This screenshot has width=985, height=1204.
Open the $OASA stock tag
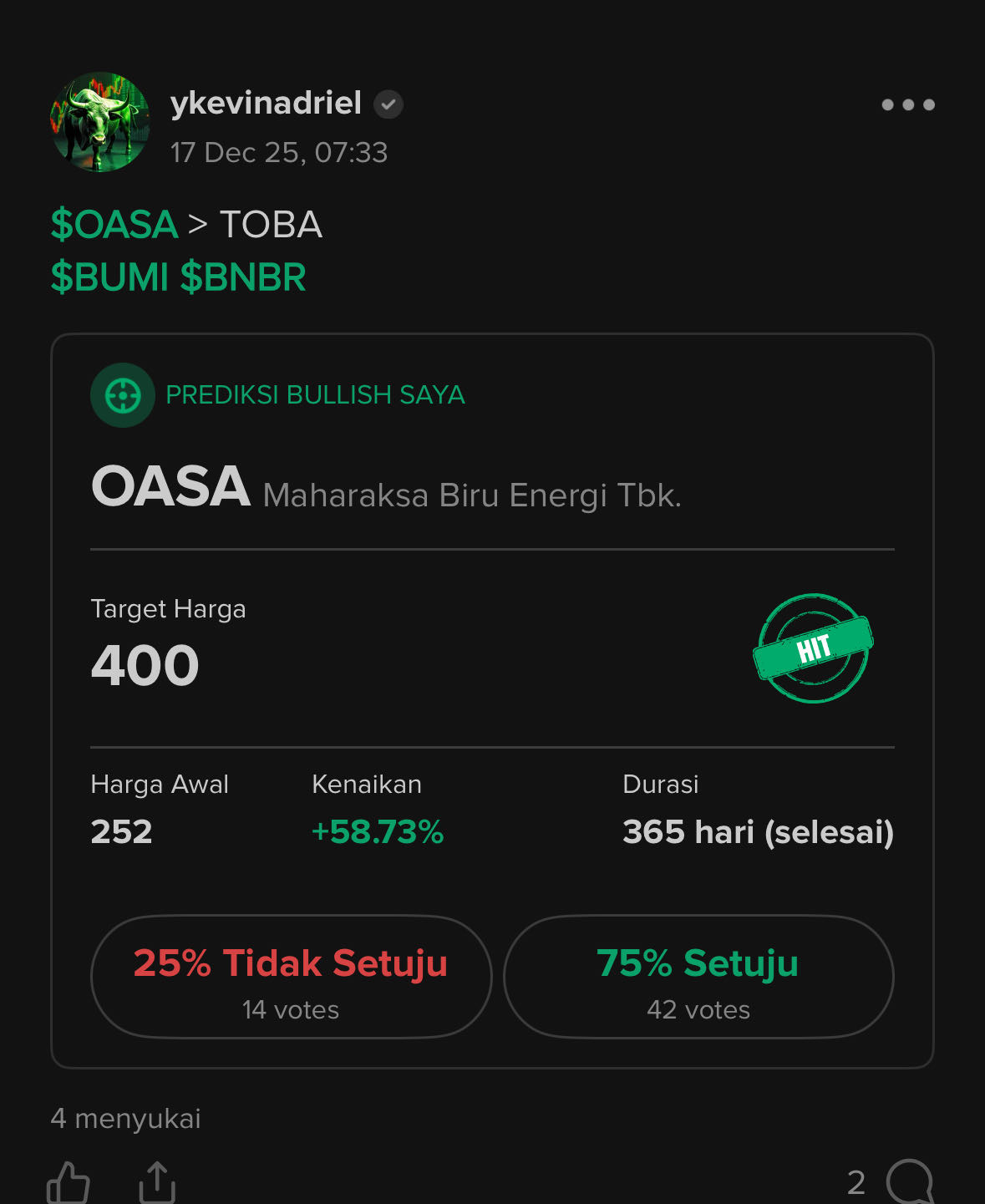pyautogui.click(x=114, y=224)
